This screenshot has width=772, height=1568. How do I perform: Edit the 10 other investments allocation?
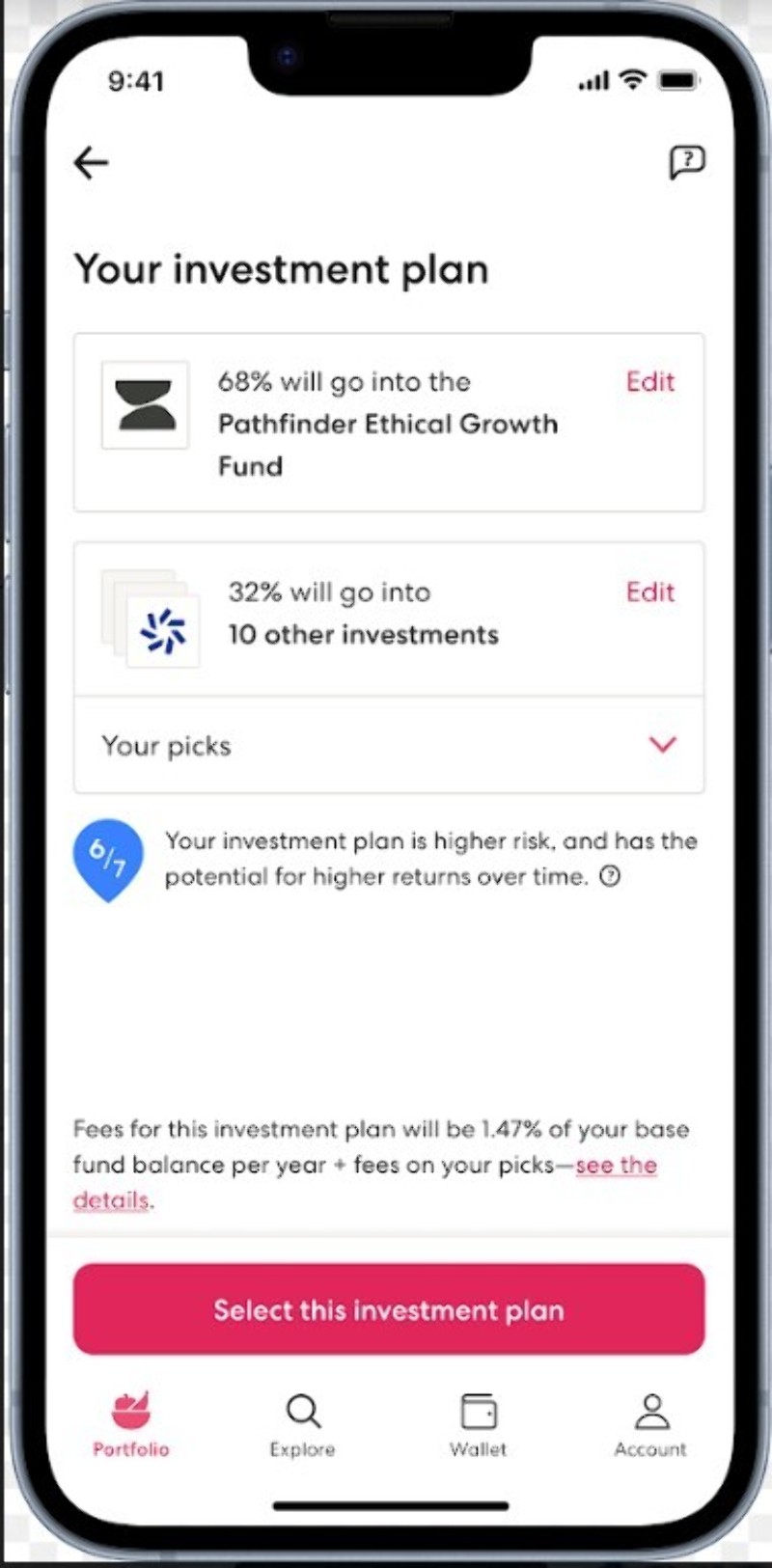point(649,592)
